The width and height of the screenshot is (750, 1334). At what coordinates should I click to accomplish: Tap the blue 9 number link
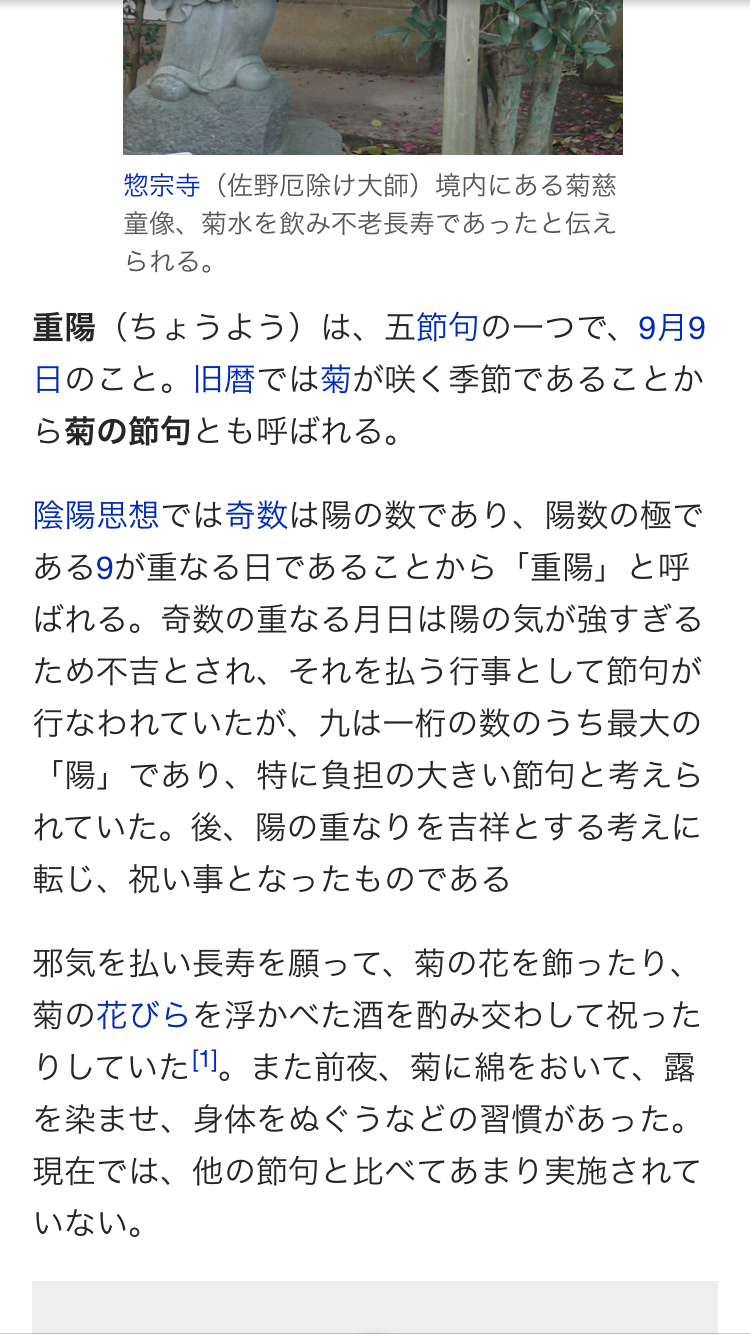104,568
